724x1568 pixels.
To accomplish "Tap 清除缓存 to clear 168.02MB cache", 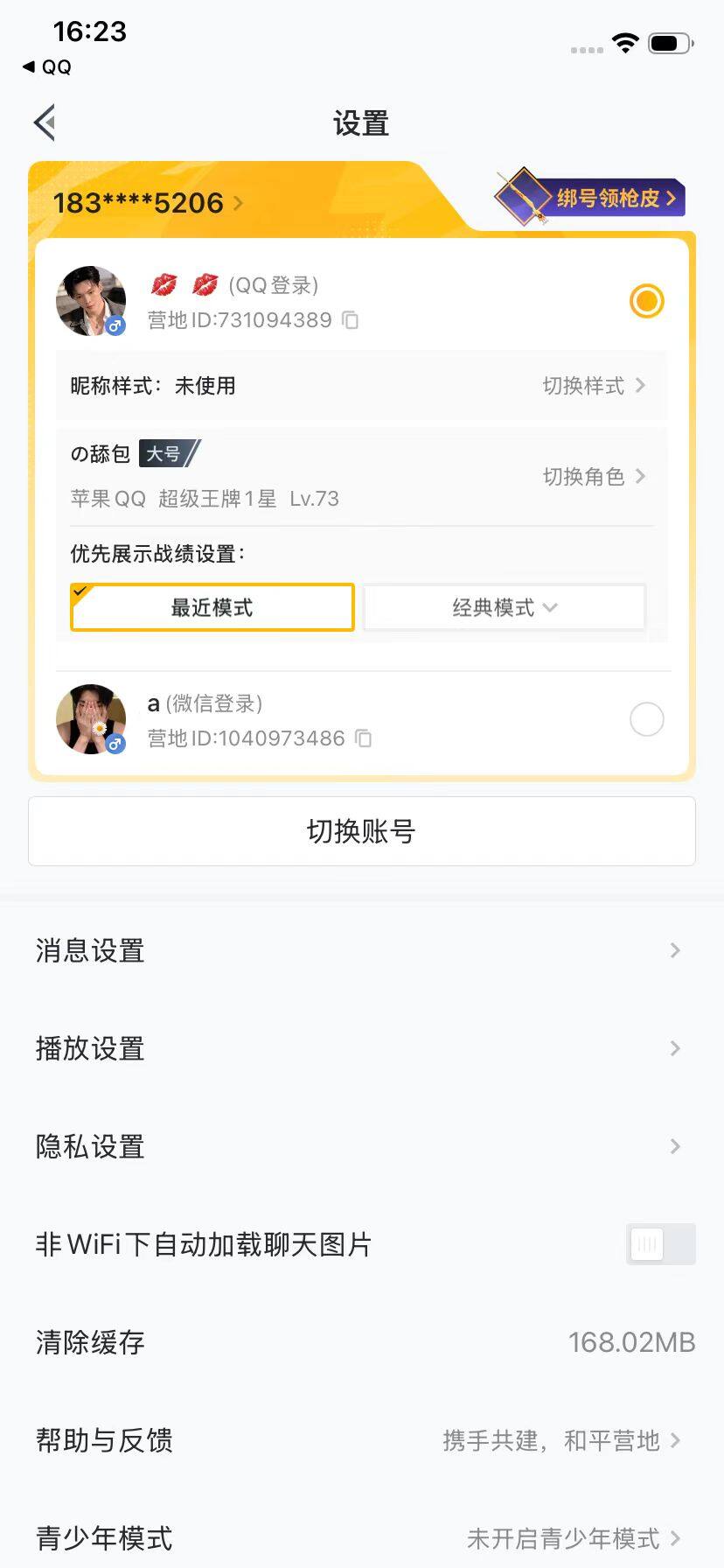I will pyautogui.click(x=362, y=1342).
